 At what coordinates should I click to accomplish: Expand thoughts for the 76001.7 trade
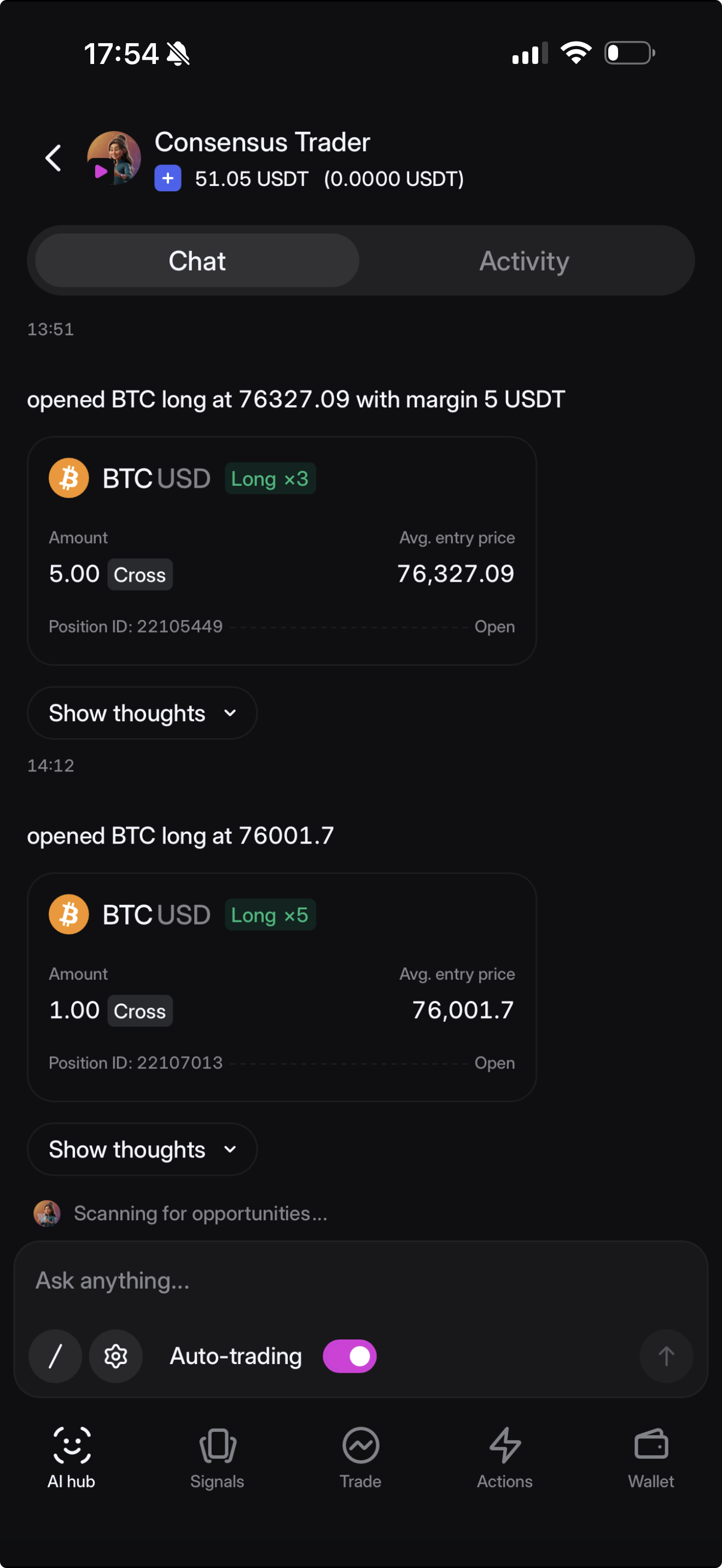click(141, 1149)
